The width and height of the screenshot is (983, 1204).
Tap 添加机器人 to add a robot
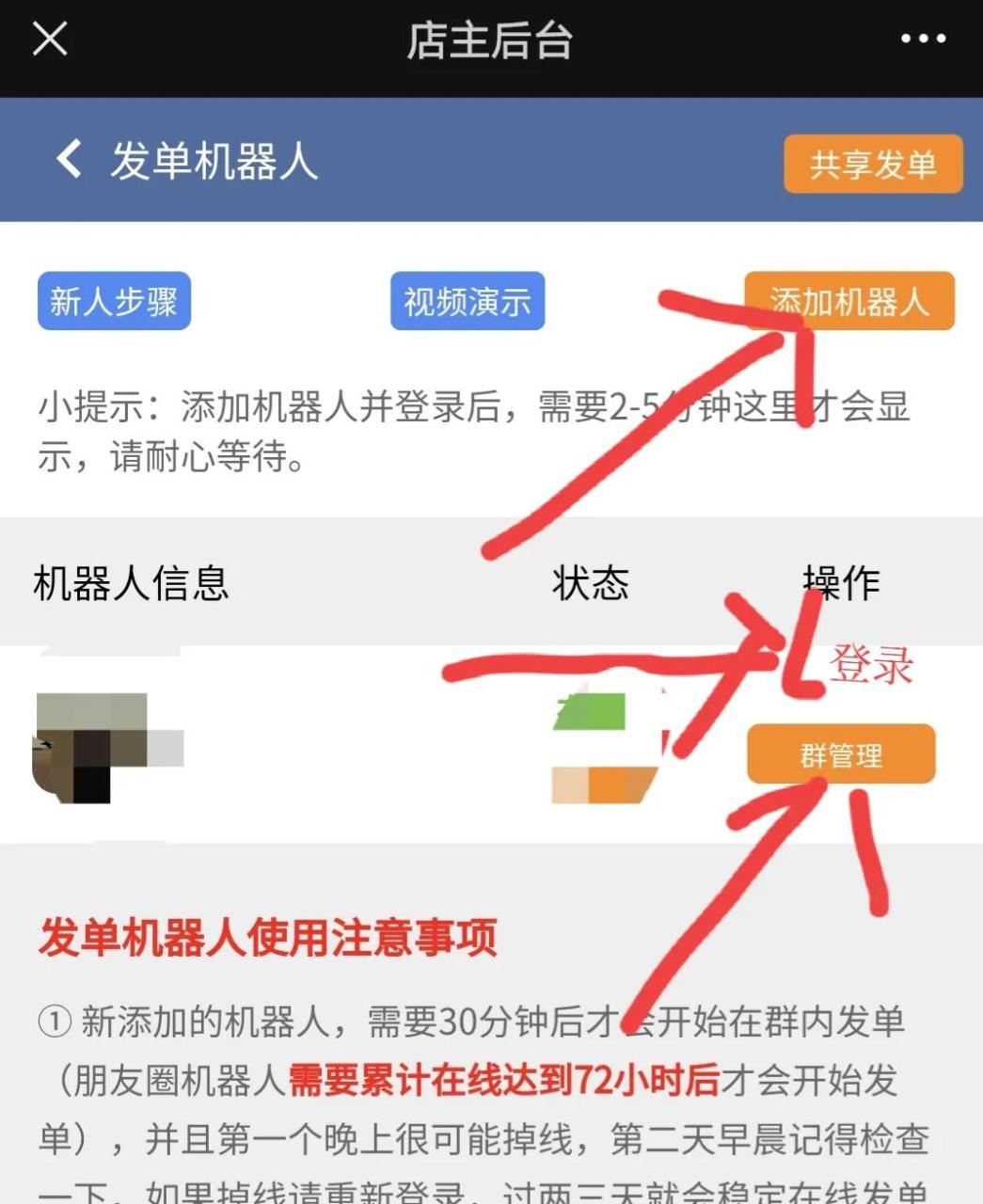pos(848,301)
